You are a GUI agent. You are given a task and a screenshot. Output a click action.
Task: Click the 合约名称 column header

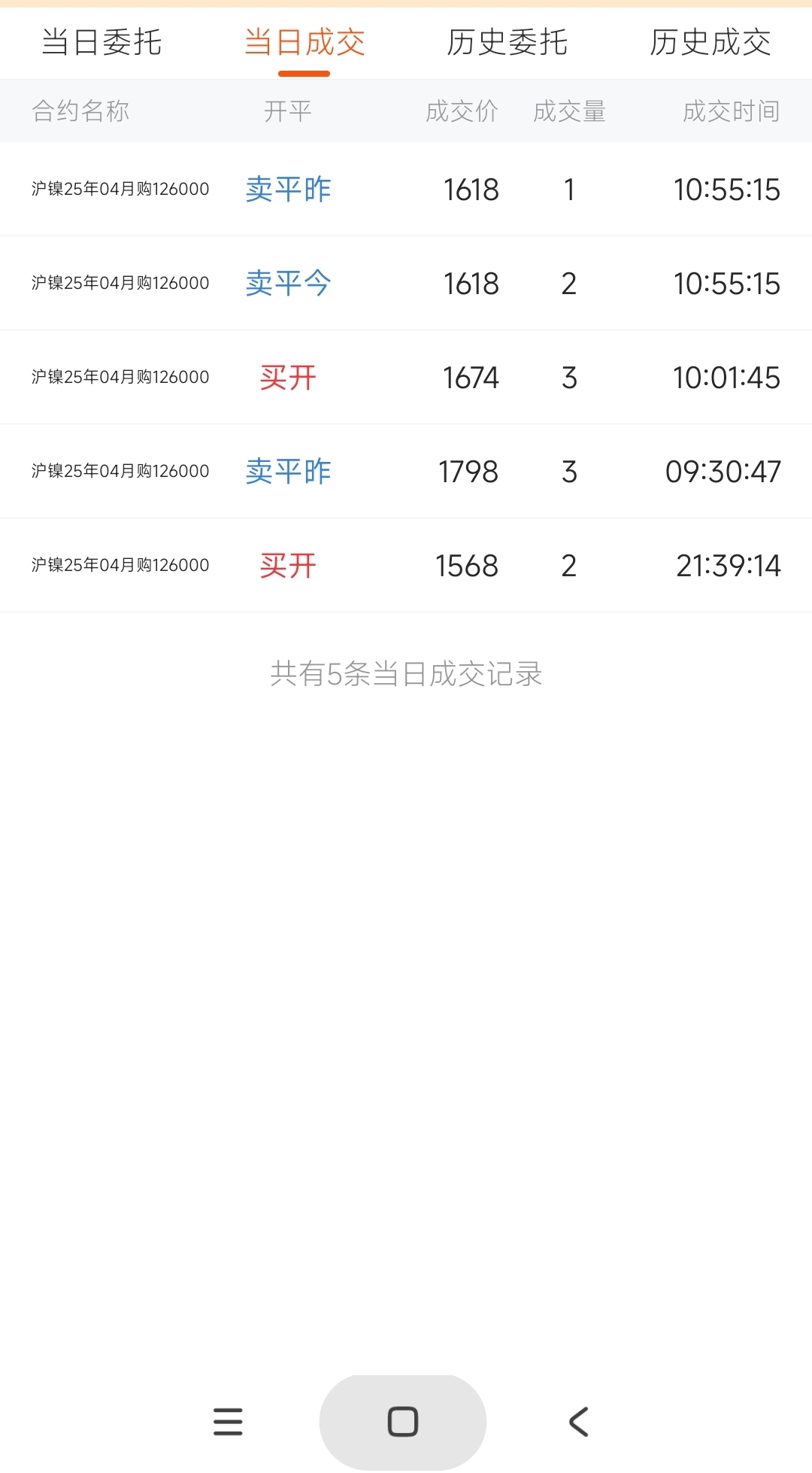pyautogui.click(x=79, y=111)
